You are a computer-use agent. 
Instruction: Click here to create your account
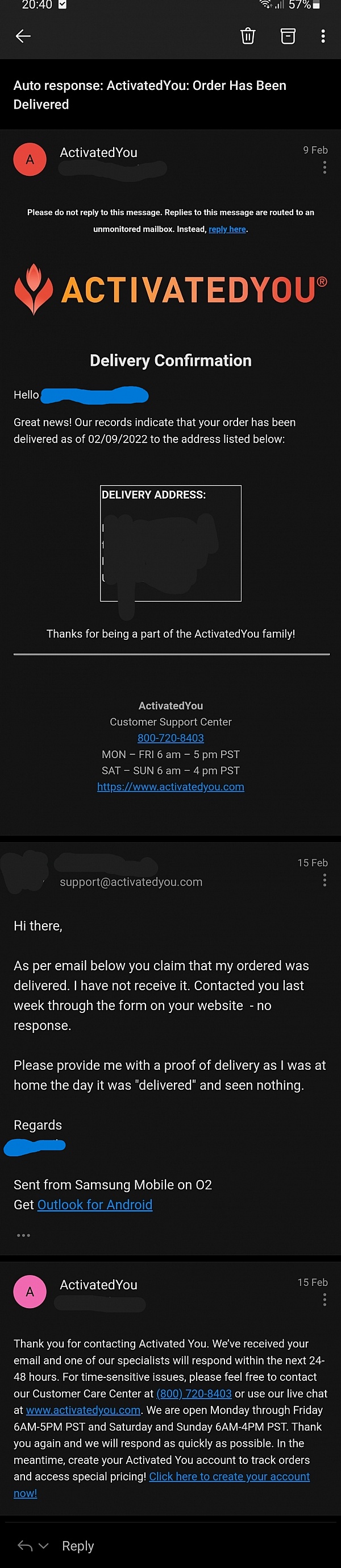click(229, 1476)
